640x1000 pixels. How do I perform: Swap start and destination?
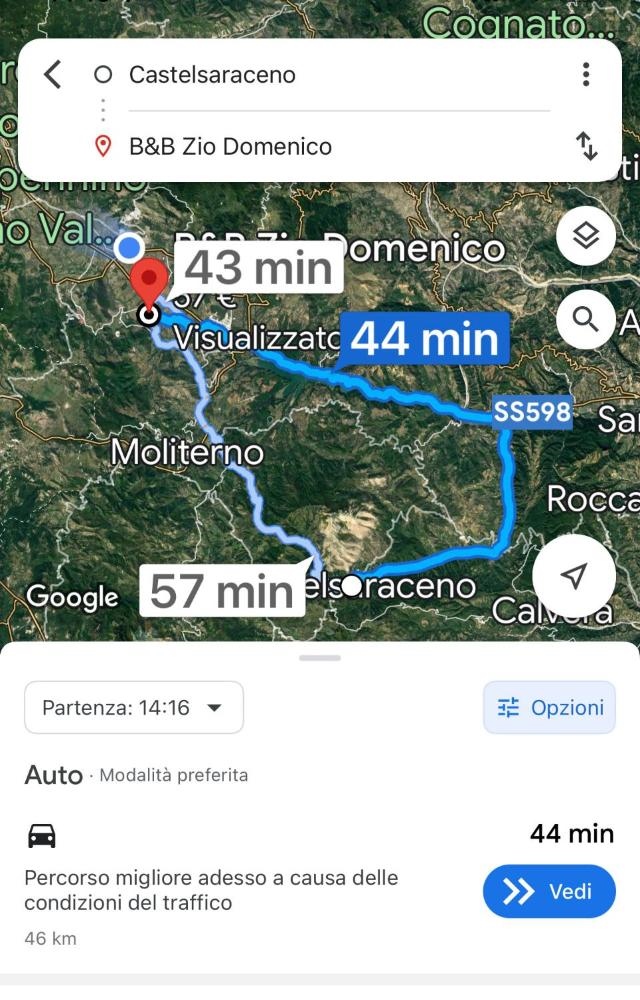[x=587, y=147]
